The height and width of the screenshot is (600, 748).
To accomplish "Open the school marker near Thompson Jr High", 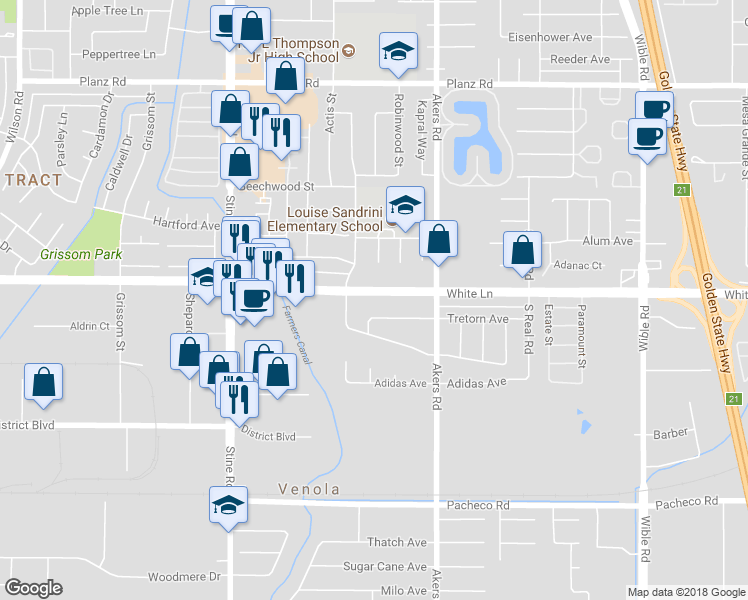I will 398,54.
